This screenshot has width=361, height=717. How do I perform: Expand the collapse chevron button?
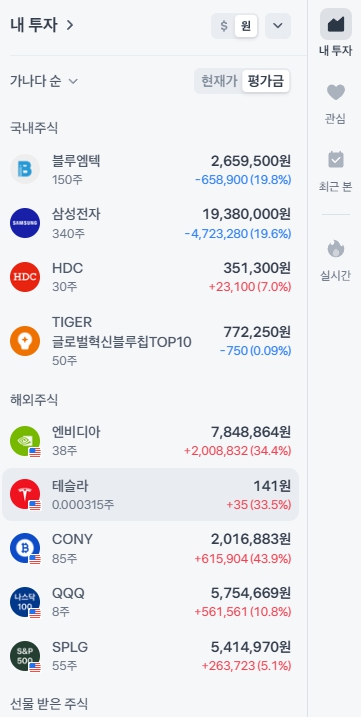coord(278,26)
